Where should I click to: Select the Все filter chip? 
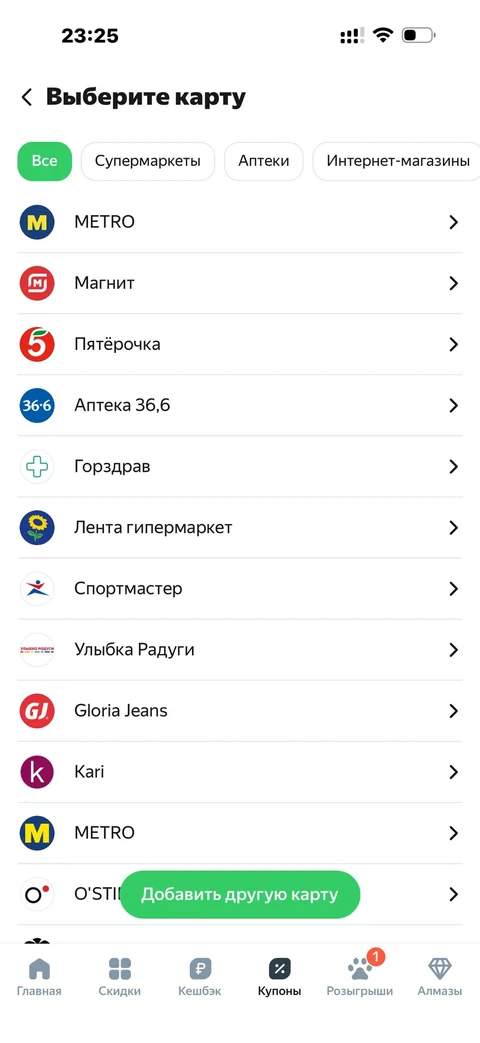tap(45, 161)
